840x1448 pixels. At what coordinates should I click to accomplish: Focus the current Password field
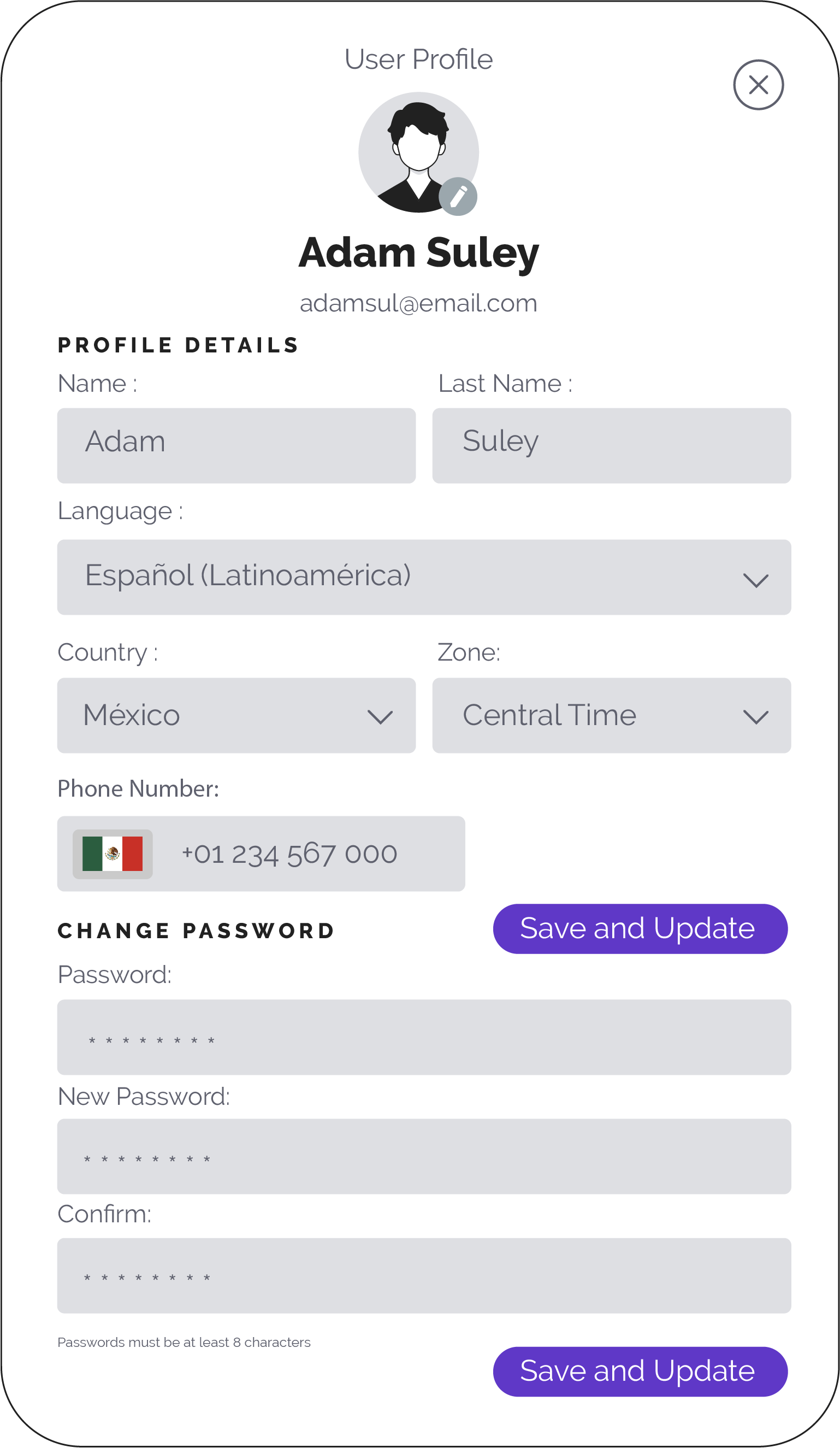[x=424, y=1038]
